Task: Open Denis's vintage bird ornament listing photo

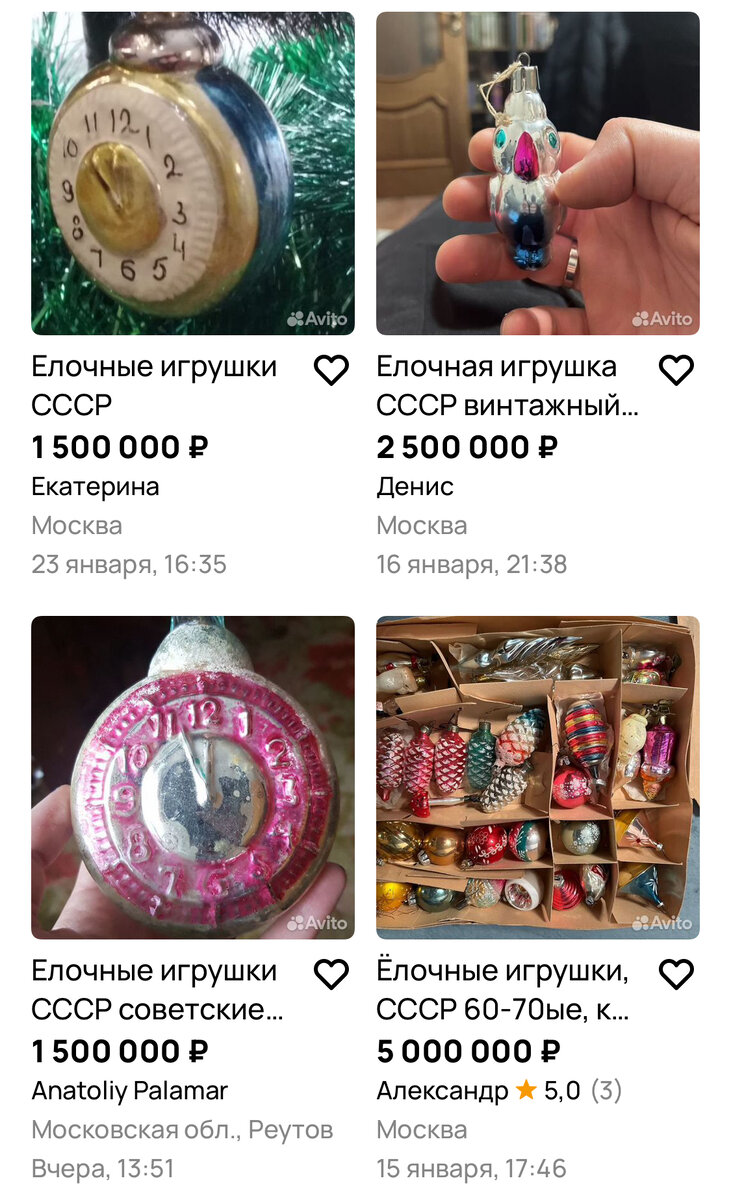Action: point(537,173)
